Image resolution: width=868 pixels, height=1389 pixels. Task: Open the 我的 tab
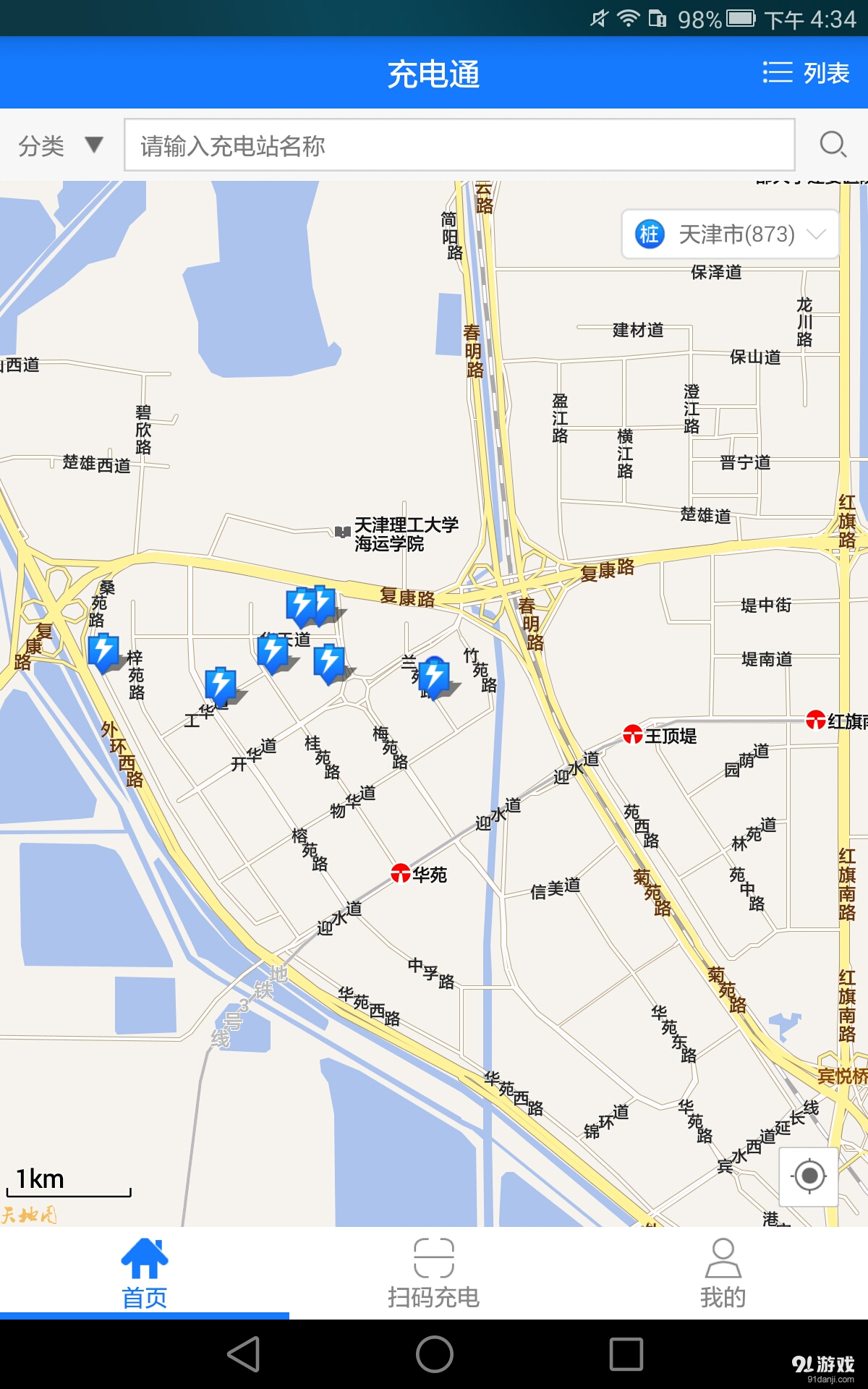pos(725,1273)
